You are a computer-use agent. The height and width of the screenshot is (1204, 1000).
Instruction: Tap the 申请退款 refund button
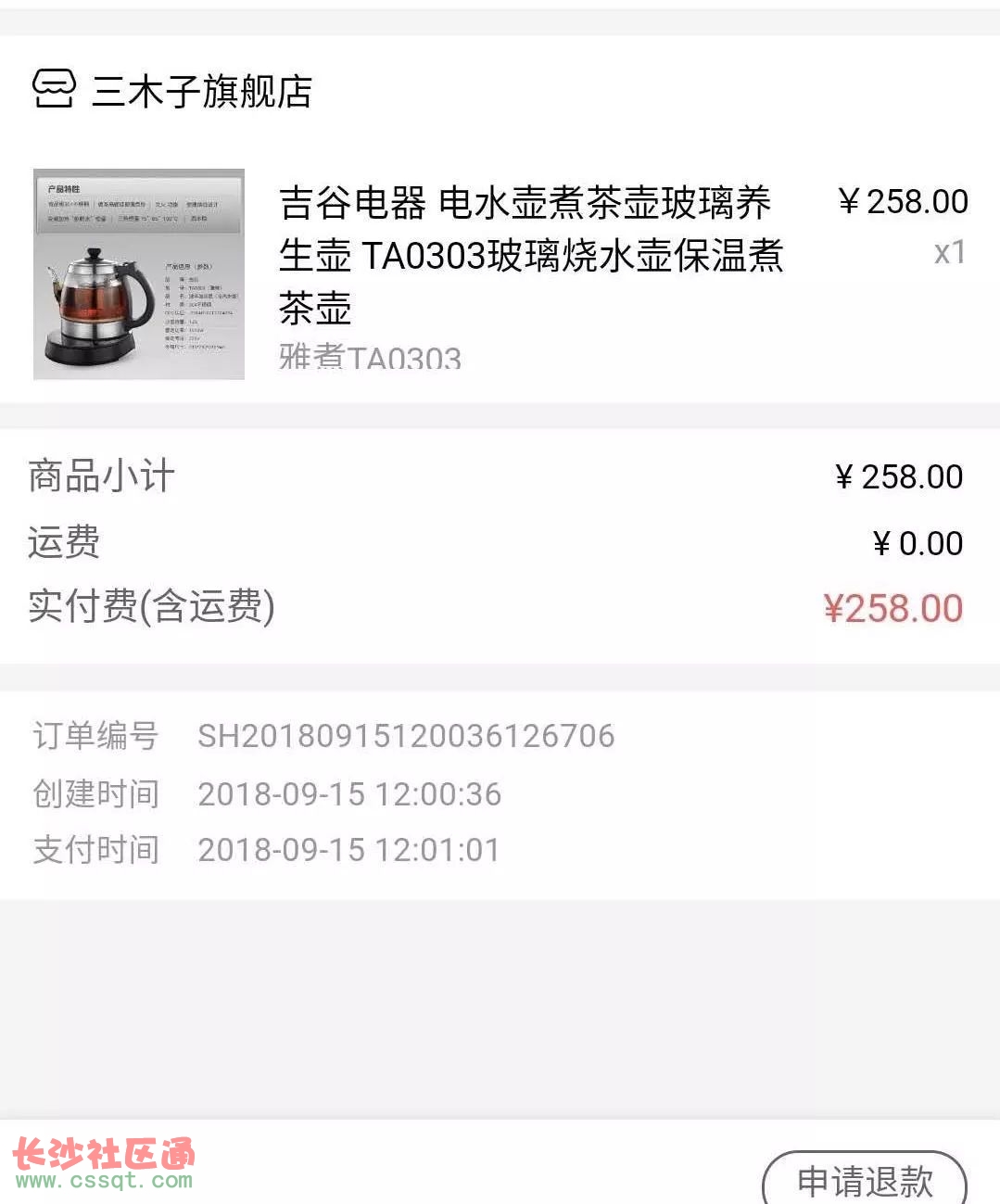864,1180
